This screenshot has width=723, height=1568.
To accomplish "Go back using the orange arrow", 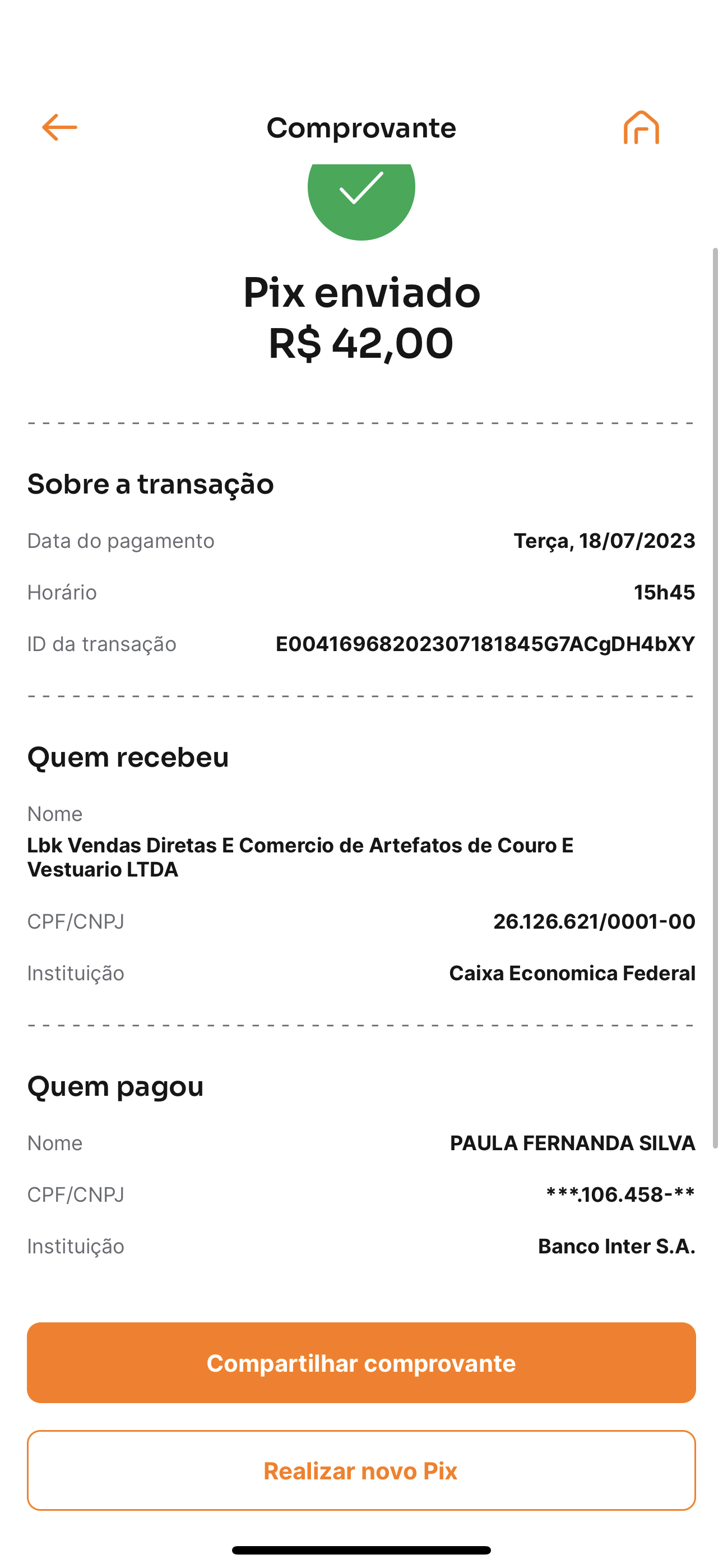I will [59, 127].
